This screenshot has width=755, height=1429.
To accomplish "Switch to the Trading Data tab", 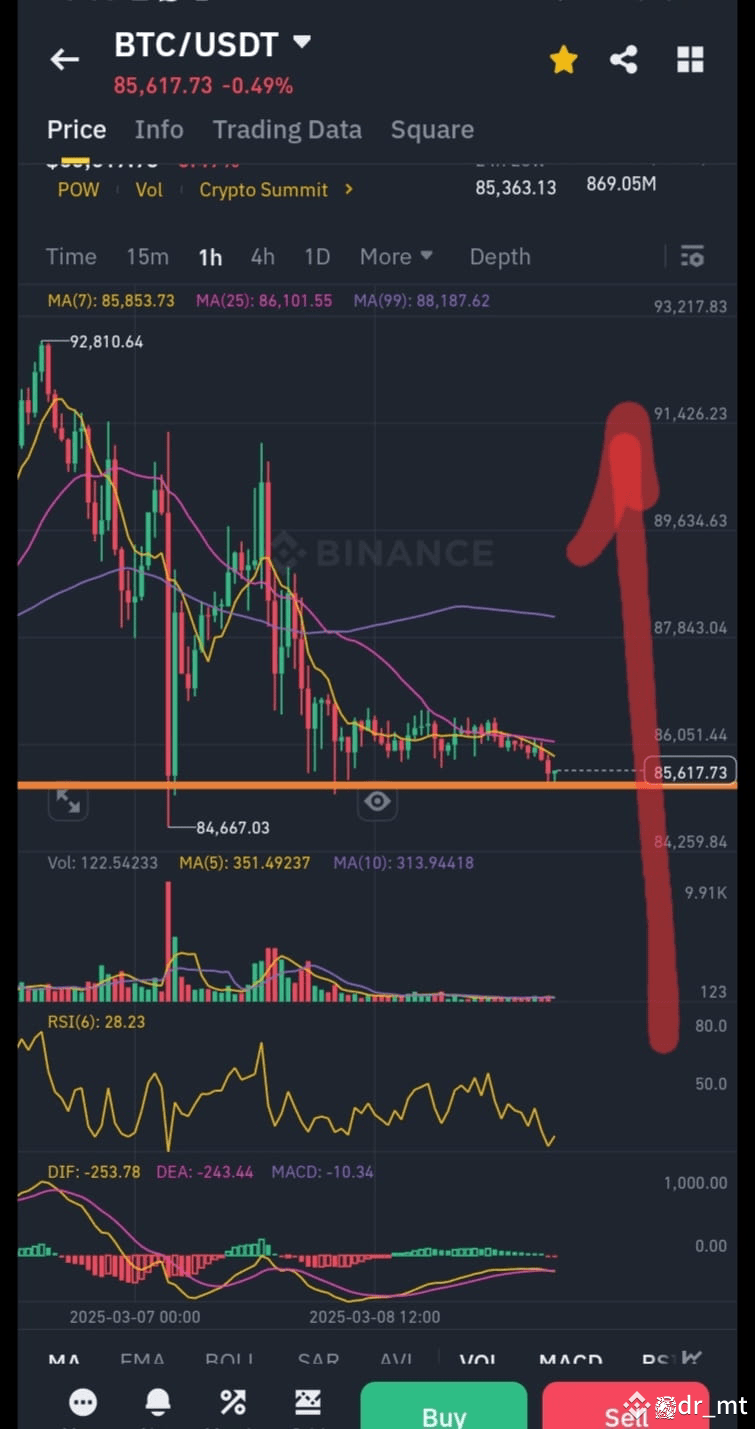I will [287, 129].
